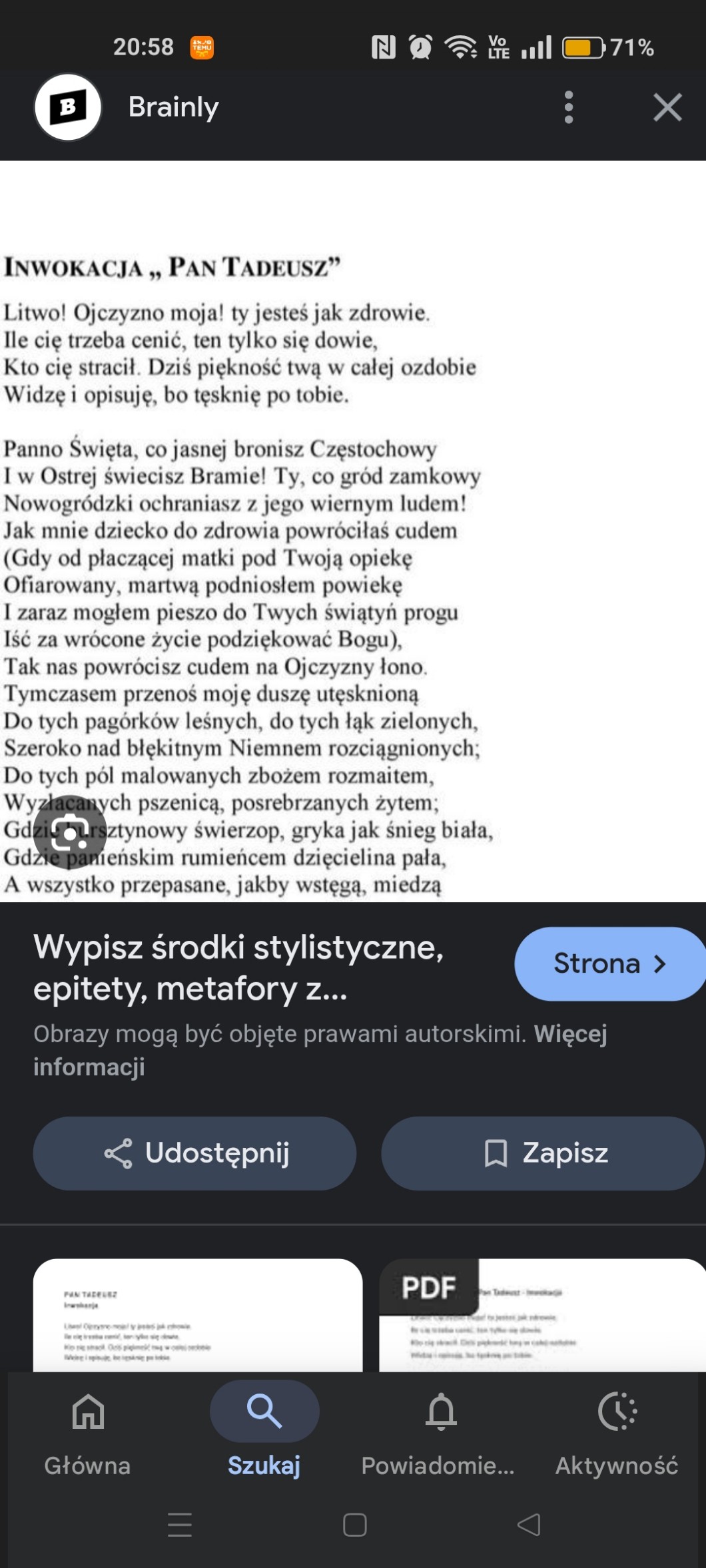Image resolution: width=706 pixels, height=1568 pixels.
Task: Tap the system home button
Action: pyautogui.click(x=354, y=1525)
